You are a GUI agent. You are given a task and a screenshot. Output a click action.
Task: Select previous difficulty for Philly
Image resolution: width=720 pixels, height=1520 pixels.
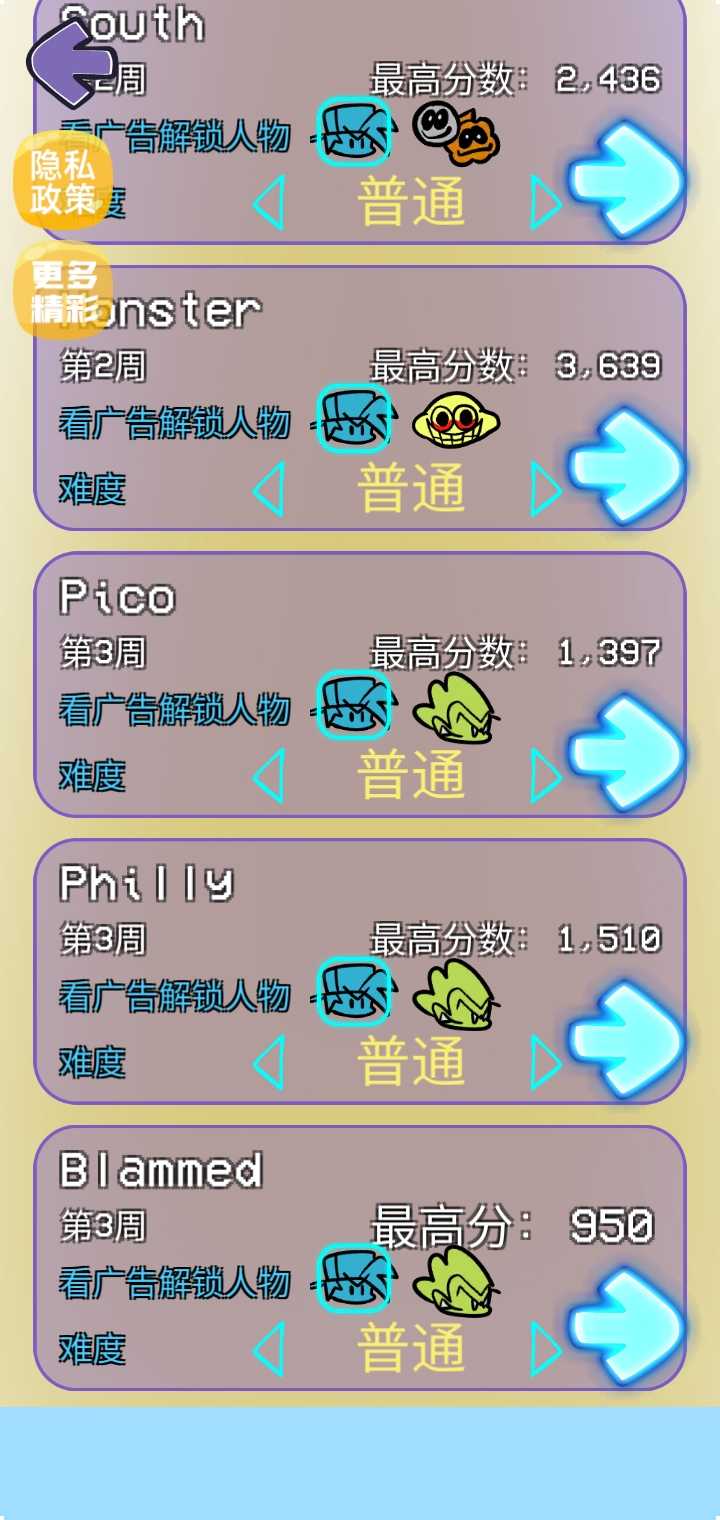click(x=269, y=1062)
